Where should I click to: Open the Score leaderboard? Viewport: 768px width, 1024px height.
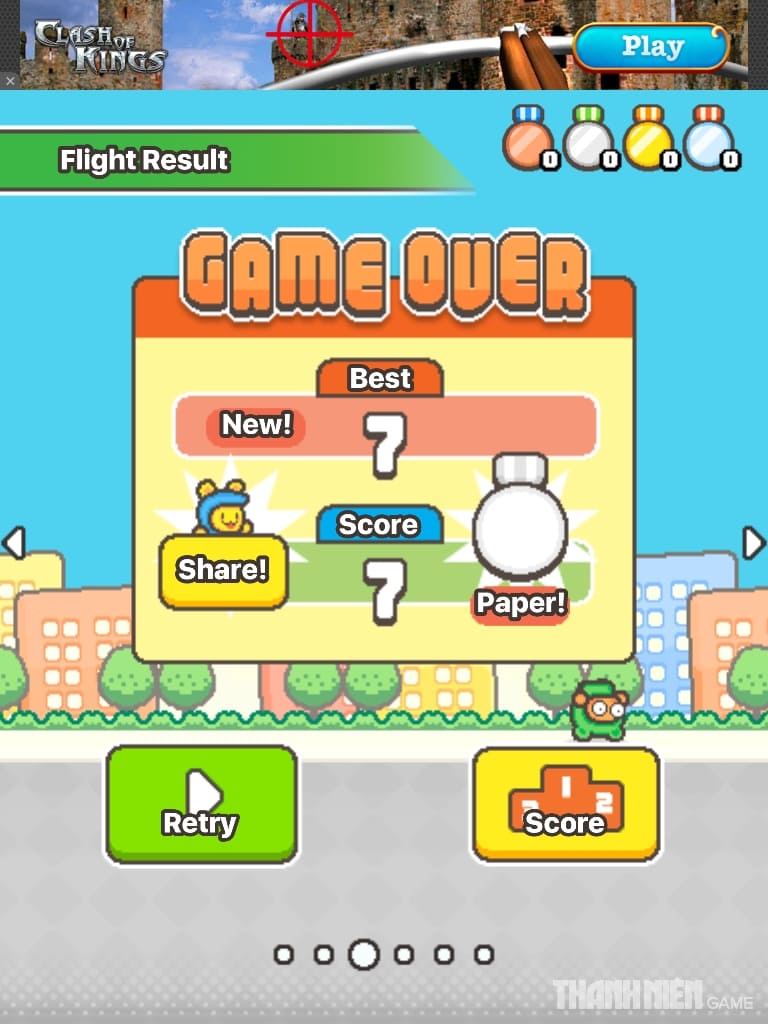565,804
